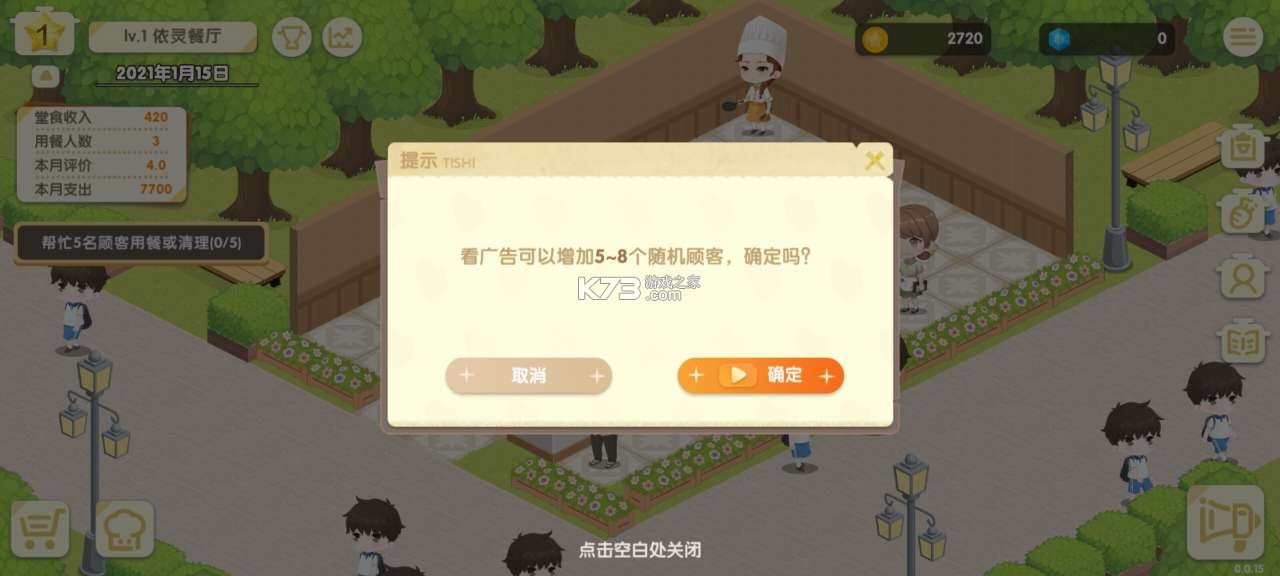The width and height of the screenshot is (1280, 576).
Task: Tap the level 1 star badge
Action: [x=42, y=36]
